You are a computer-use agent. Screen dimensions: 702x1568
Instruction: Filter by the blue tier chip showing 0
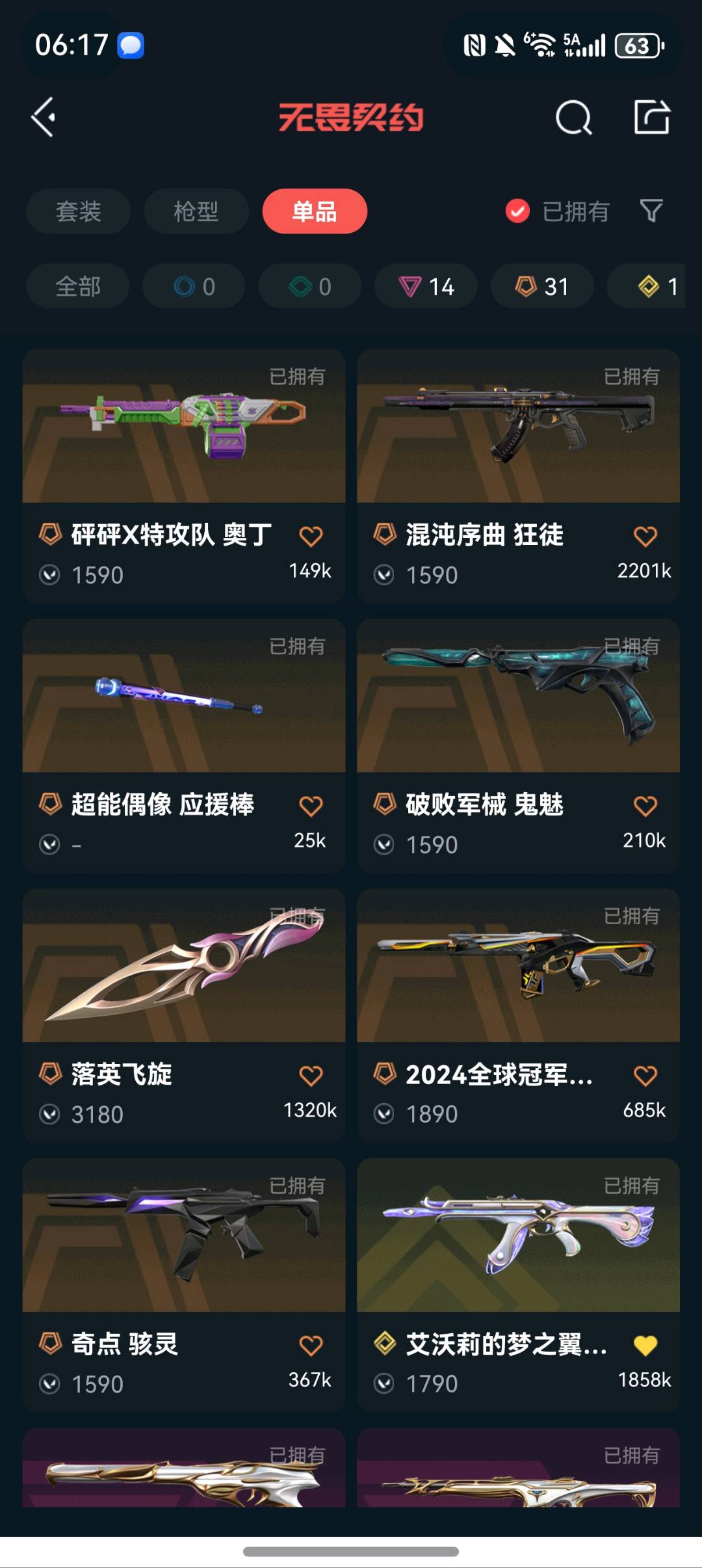point(194,286)
